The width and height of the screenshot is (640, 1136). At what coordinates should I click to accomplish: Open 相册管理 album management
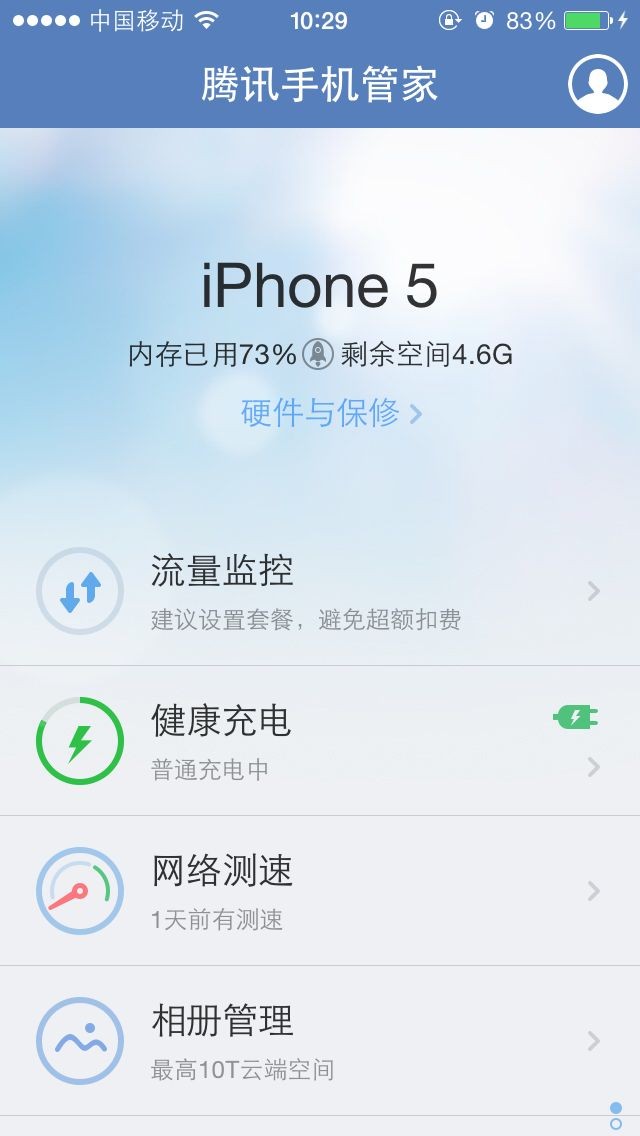(x=320, y=1041)
